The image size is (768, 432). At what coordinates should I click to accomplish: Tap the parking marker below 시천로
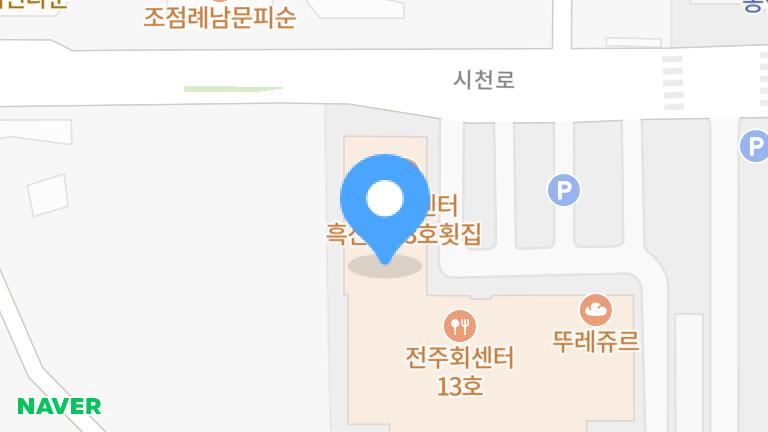[565, 189]
